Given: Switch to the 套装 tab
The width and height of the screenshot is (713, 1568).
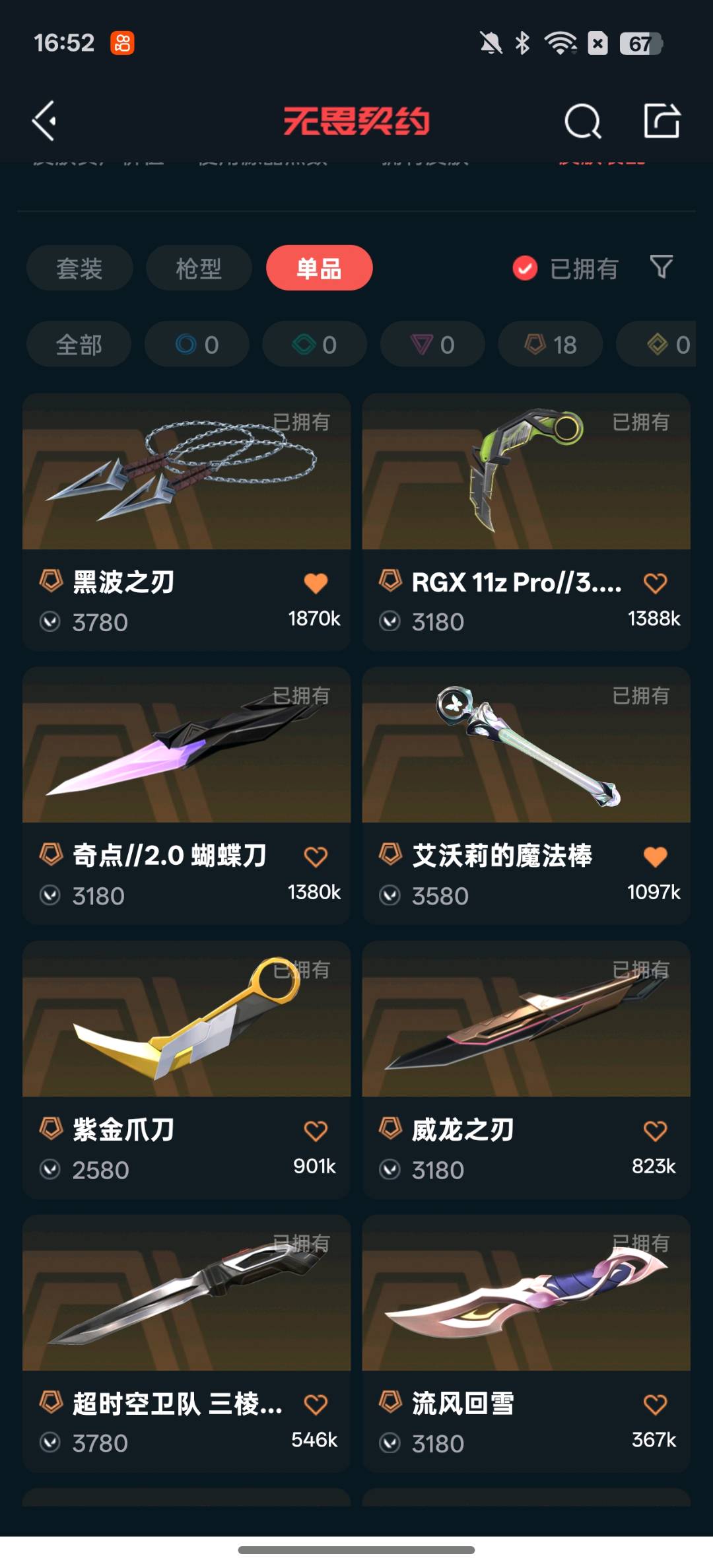Looking at the screenshot, I should (79, 268).
